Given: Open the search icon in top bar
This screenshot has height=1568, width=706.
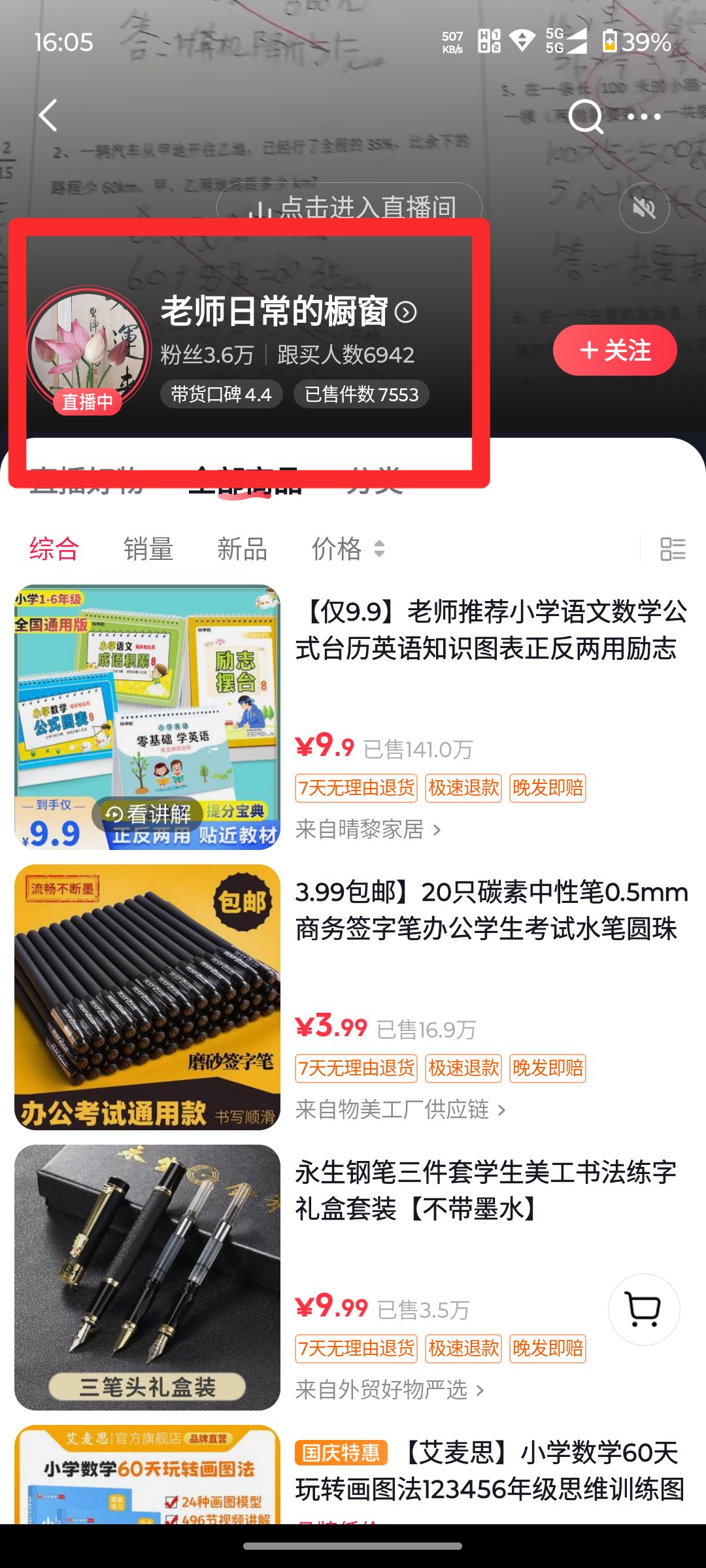Looking at the screenshot, I should click(584, 117).
